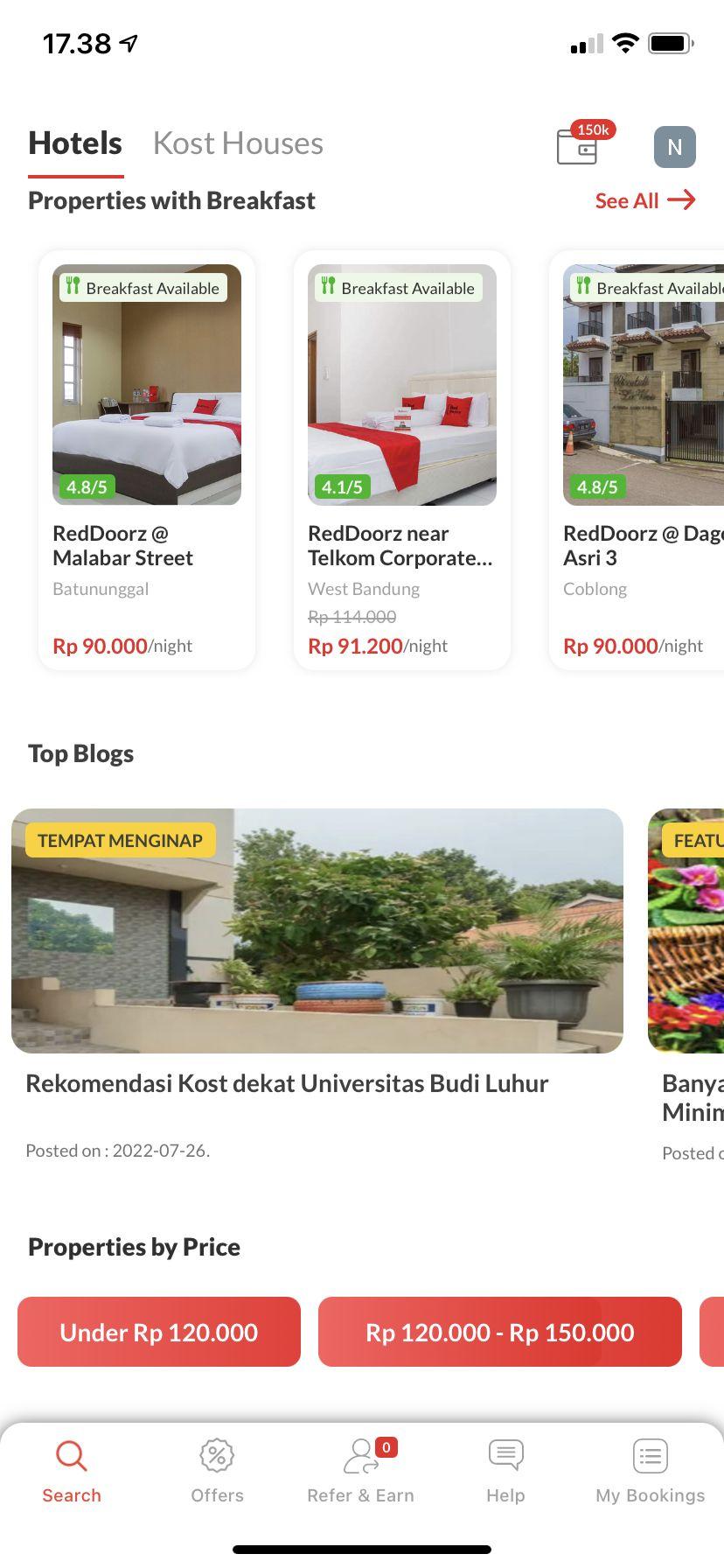
Task: Tap the Search tab in bottom bar
Action: [x=72, y=1471]
